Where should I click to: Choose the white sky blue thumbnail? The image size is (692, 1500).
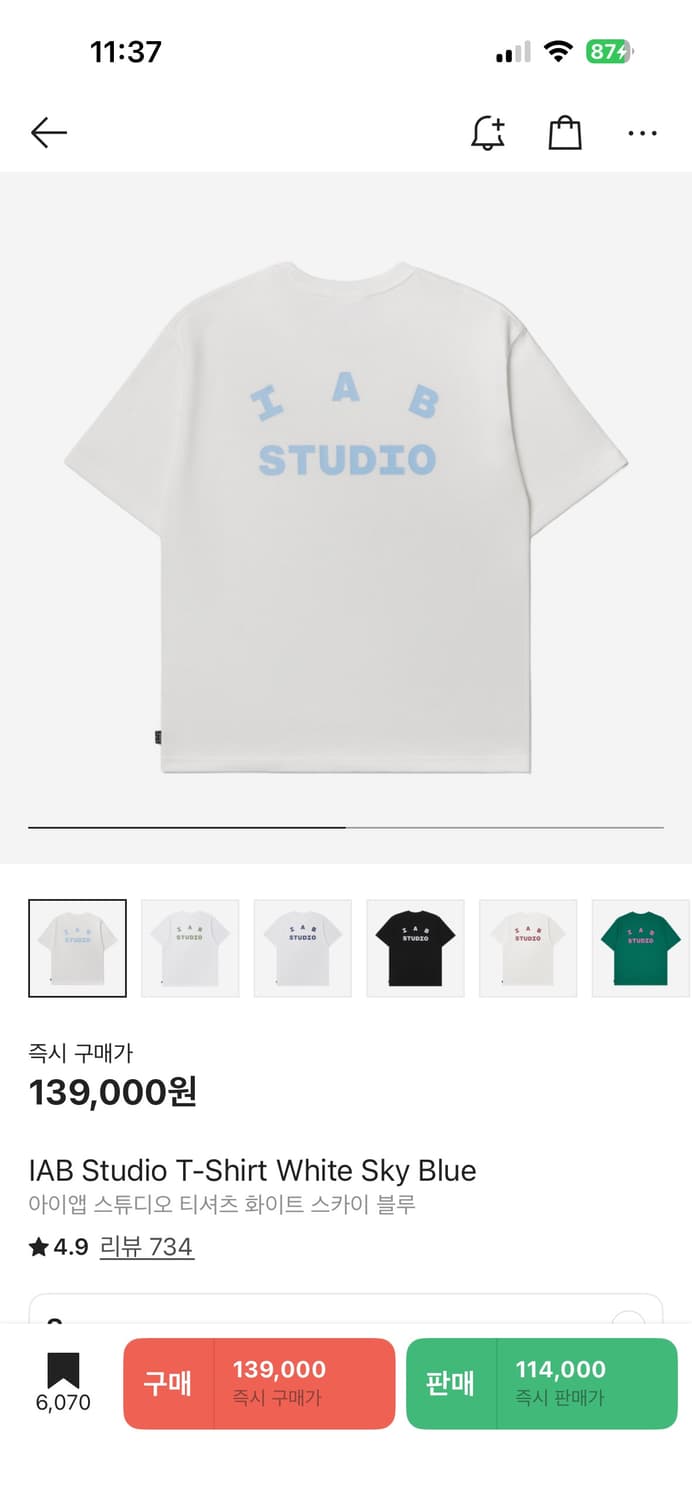[78, 948]
